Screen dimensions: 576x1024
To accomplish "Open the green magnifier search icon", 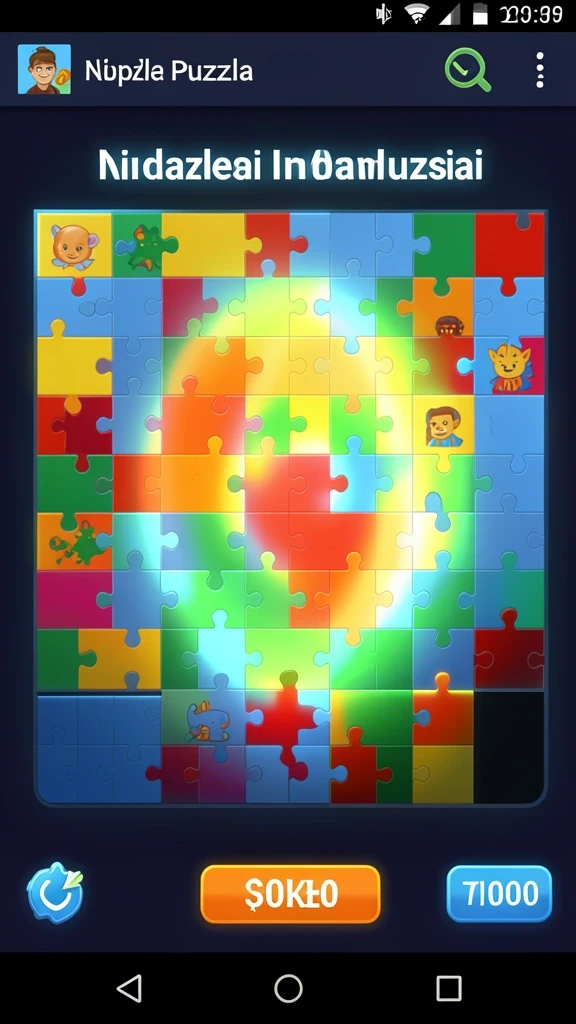I will [468, 70].
